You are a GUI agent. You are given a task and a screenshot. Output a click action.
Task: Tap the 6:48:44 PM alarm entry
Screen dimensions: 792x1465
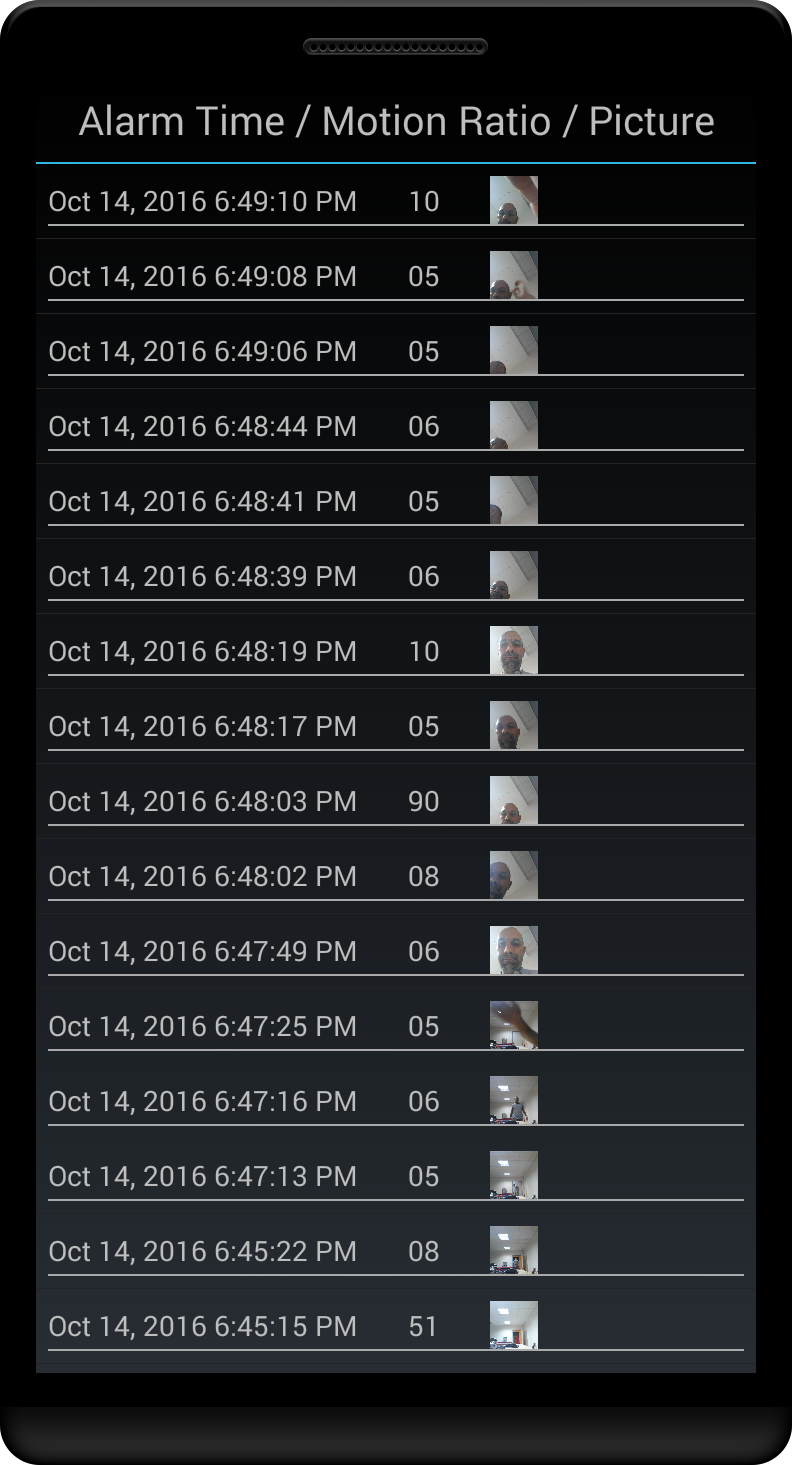pyautogui.click(x=396, y=426)
